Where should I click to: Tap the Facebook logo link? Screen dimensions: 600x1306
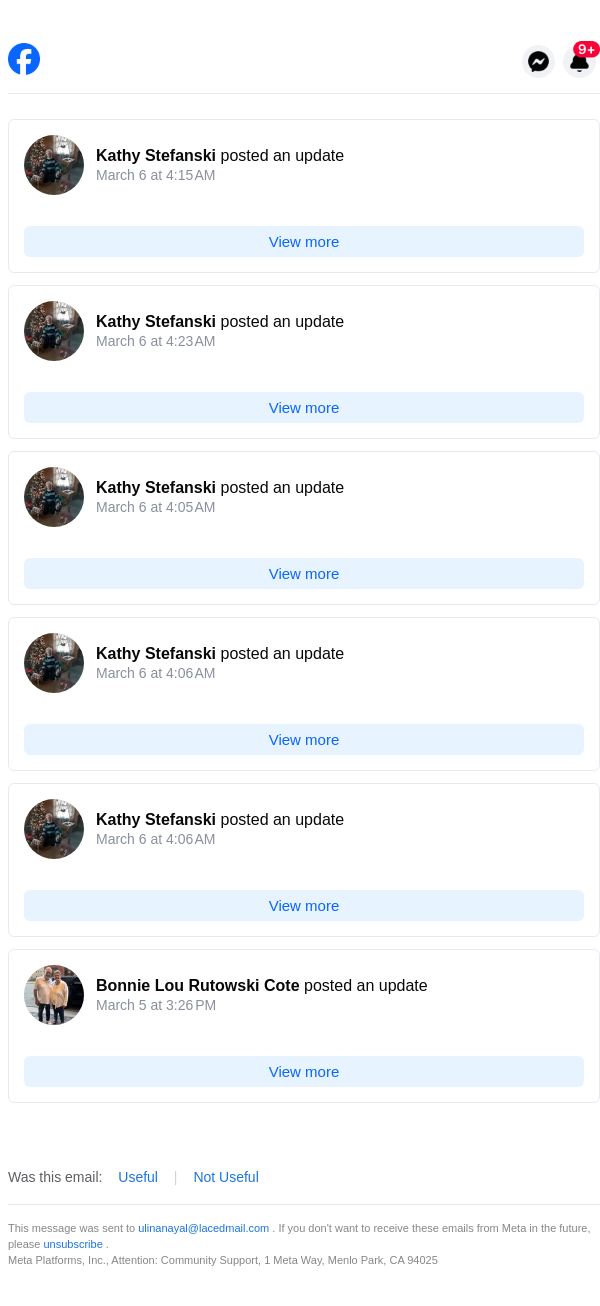[24, 59]
